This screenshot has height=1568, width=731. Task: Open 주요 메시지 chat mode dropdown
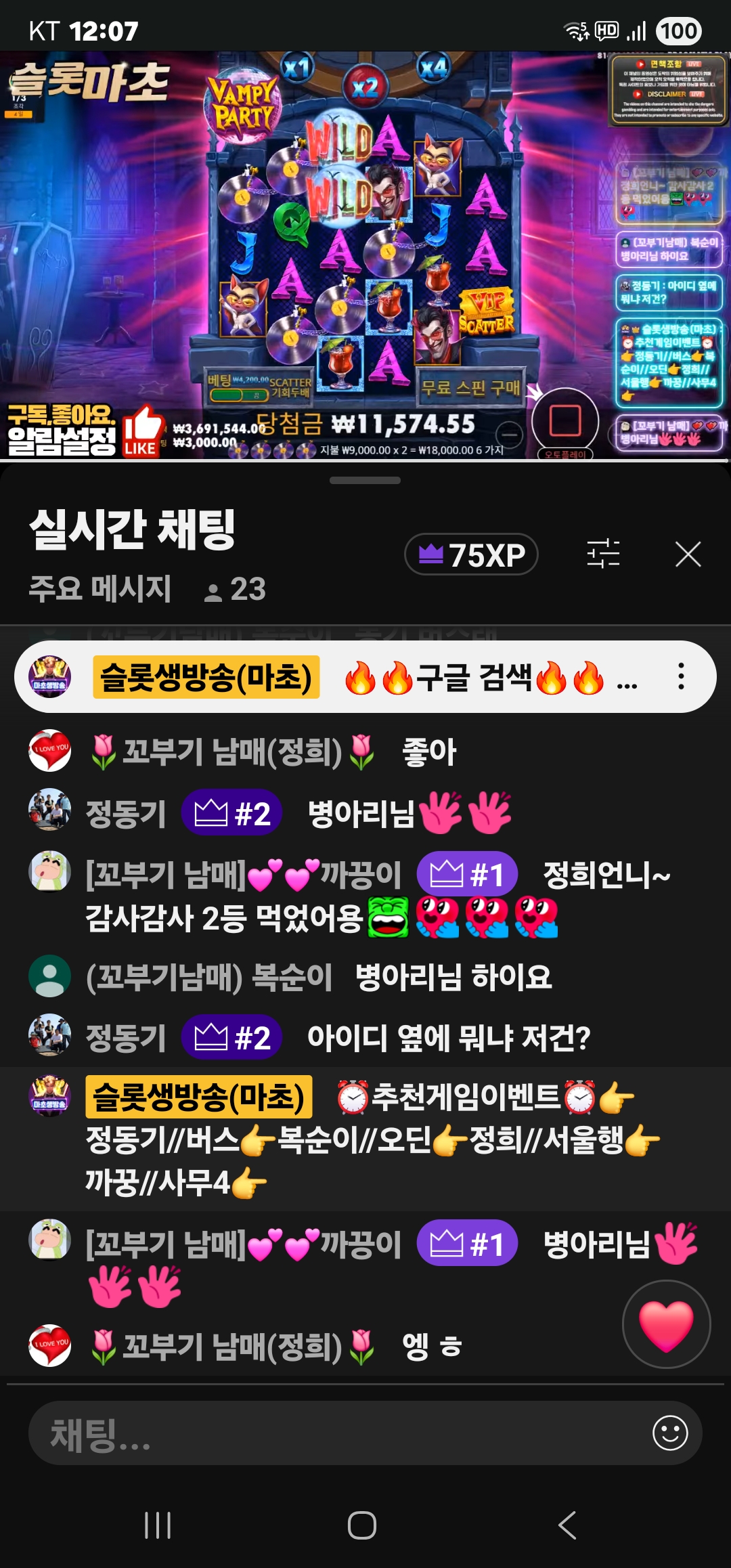pyautogui.click(x=100, y=589)
